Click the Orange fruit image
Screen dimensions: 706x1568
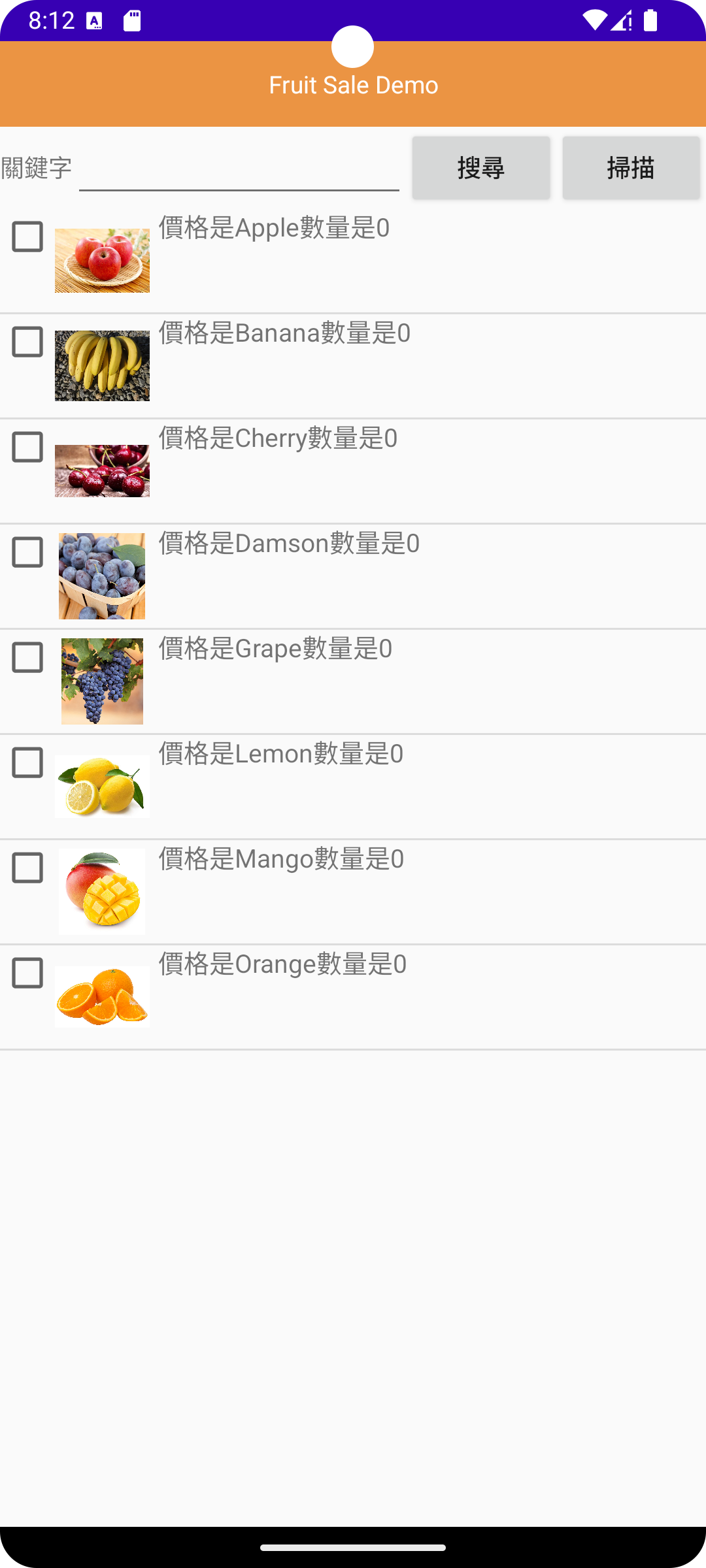pyautogui.click(x=101, y=996)
